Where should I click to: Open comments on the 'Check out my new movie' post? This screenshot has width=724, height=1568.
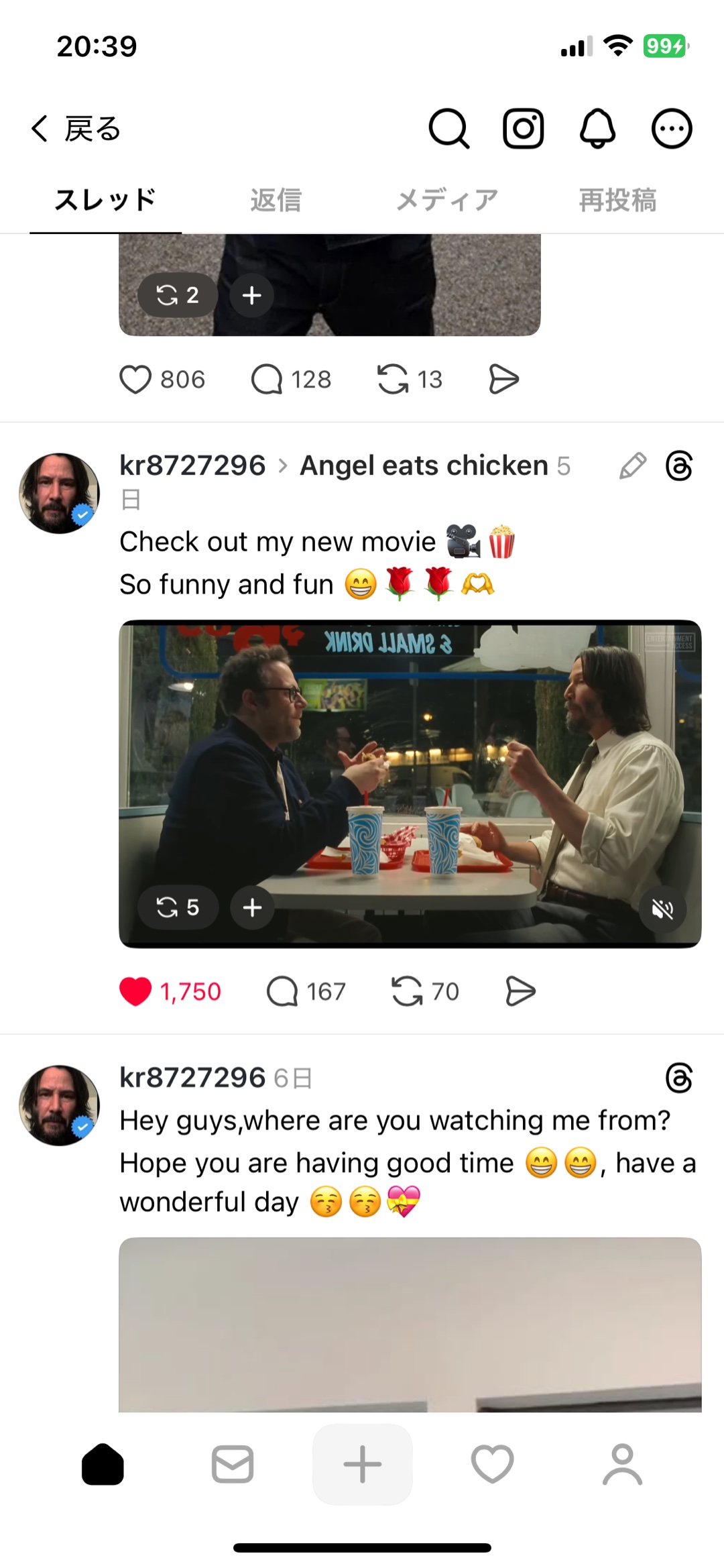pos(282,991)
